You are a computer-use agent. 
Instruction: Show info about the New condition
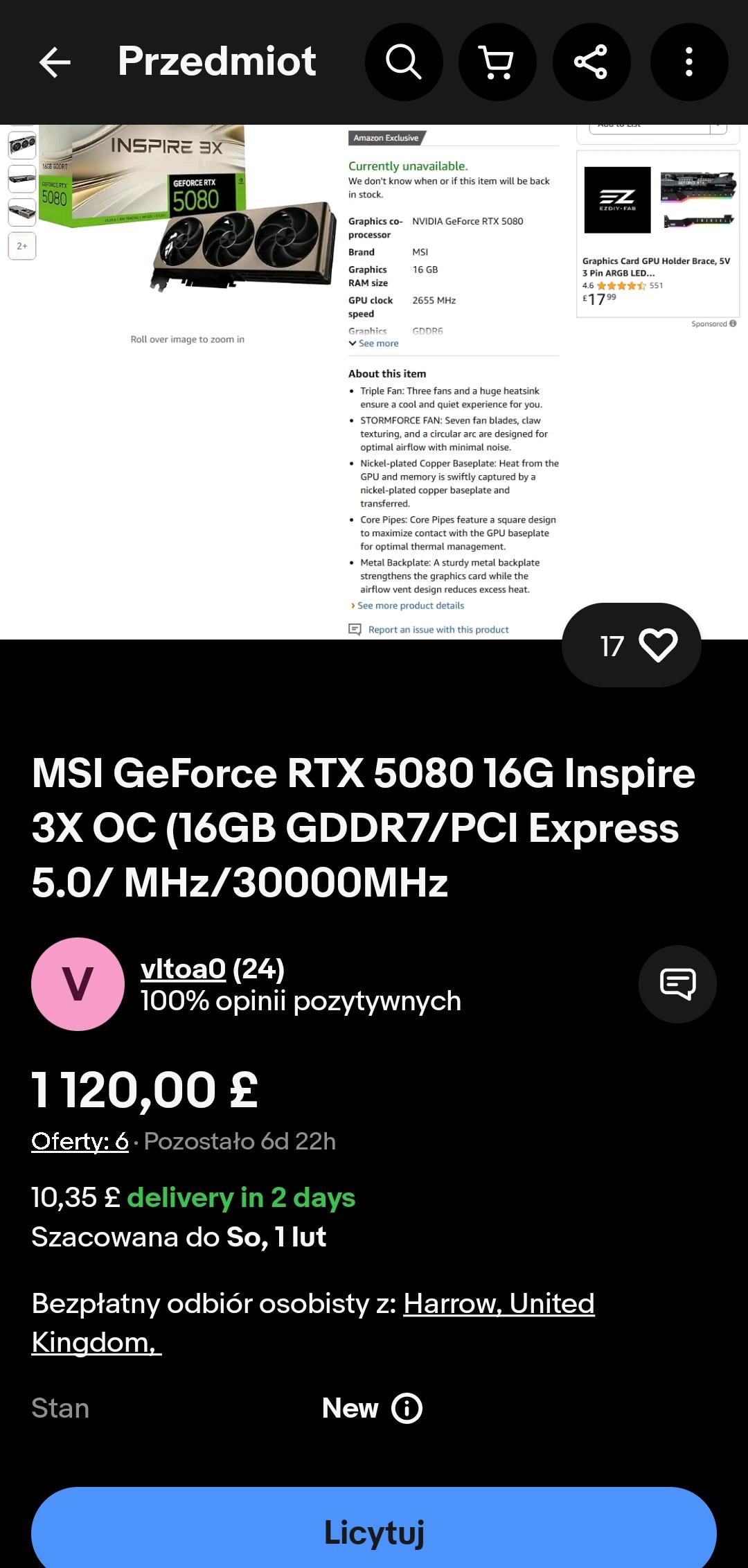[407, 1409]
